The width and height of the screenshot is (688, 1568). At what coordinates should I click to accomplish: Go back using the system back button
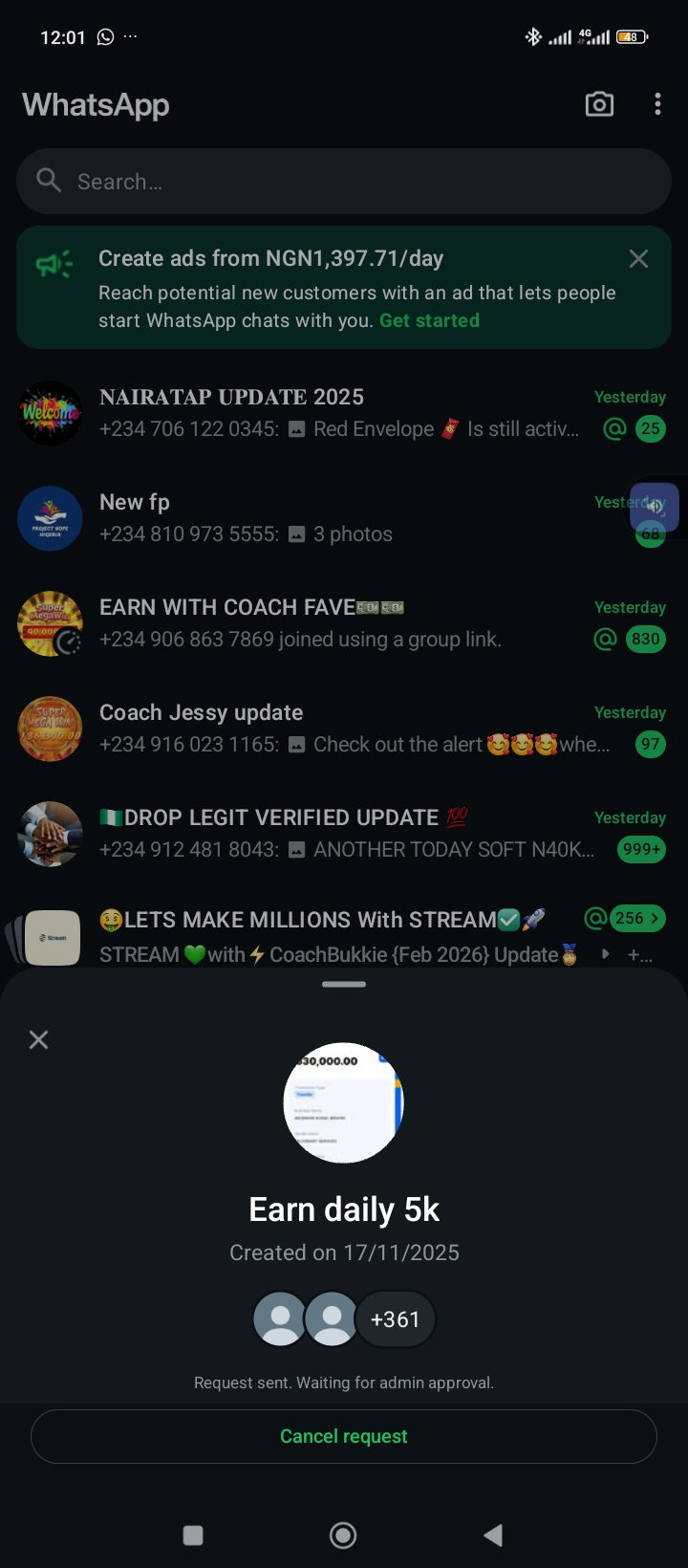click(x=493, y=1535)
